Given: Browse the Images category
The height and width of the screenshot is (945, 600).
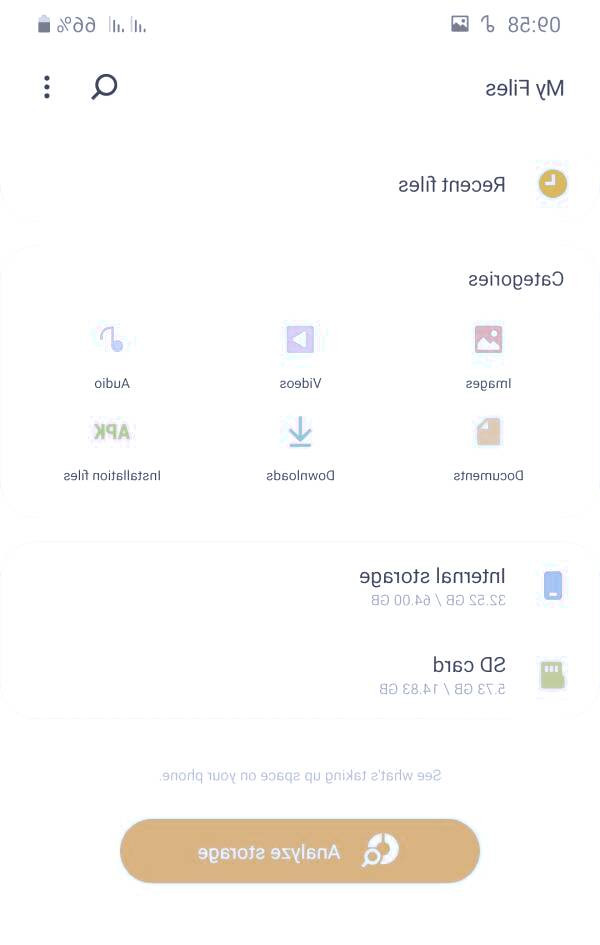Looking at the screenshot, I should pyautogui.click(x=488, y=352).
